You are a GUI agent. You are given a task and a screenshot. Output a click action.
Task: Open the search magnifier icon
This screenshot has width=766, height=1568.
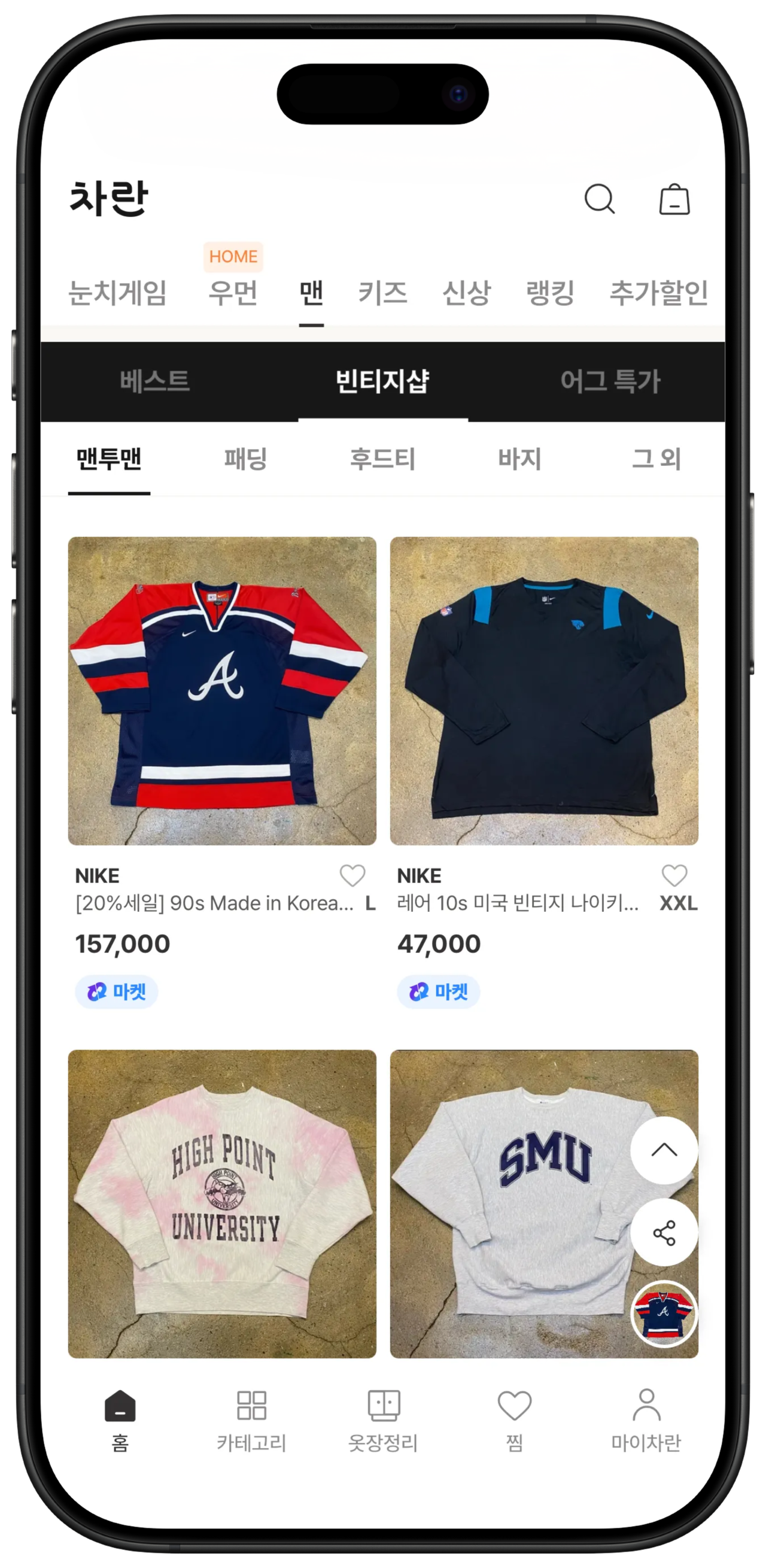(x=599, y=199)
